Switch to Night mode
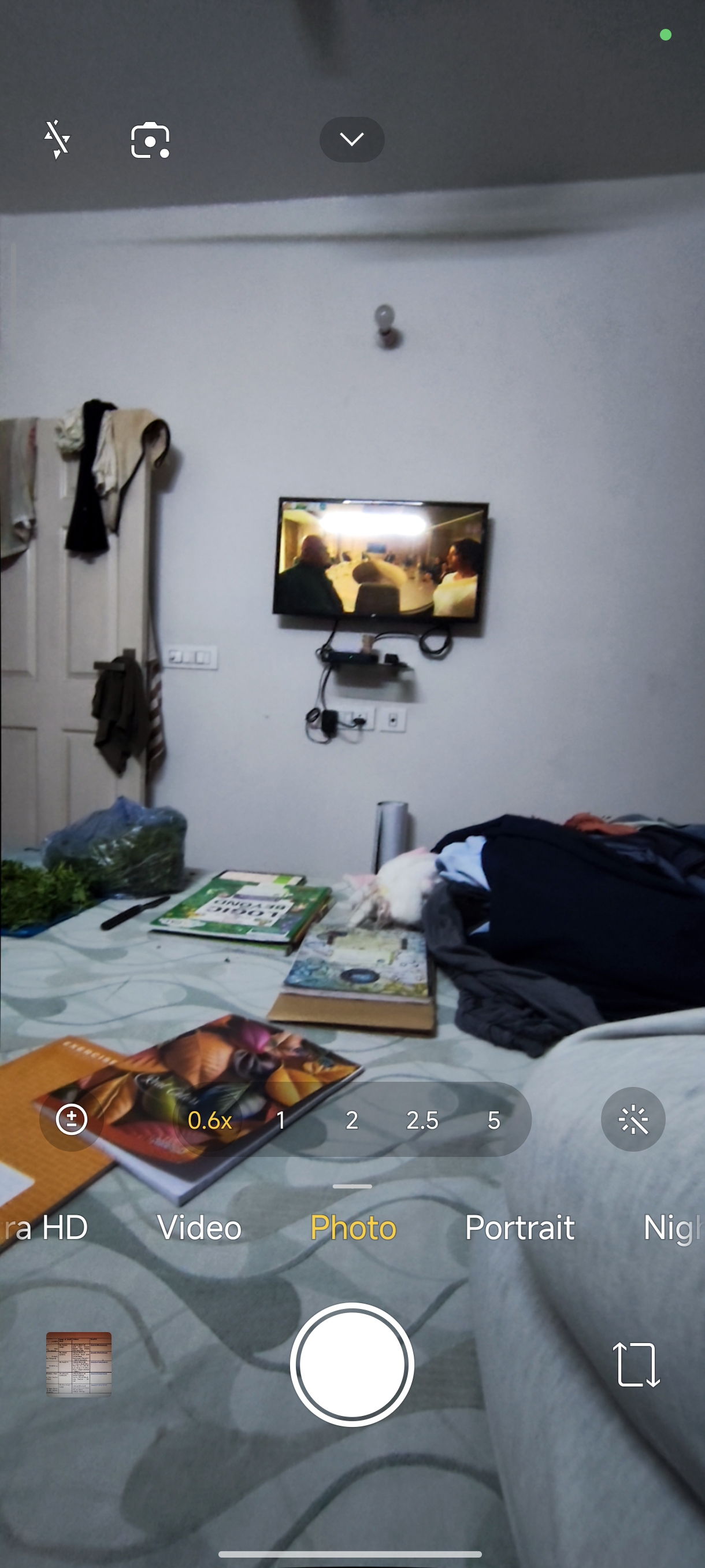This screenshot has height=1568, width=705. [672, 1227]
